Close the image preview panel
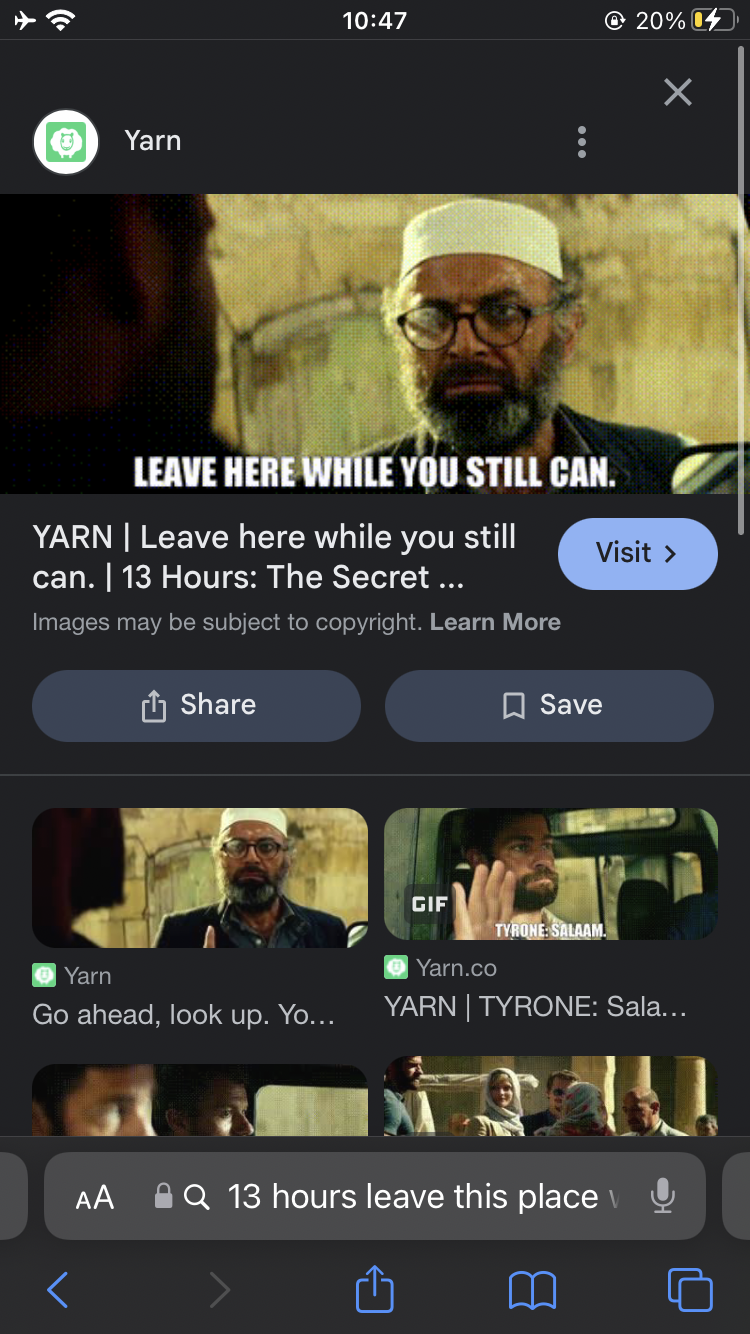The image size is (750, 1334). [678, 93]
